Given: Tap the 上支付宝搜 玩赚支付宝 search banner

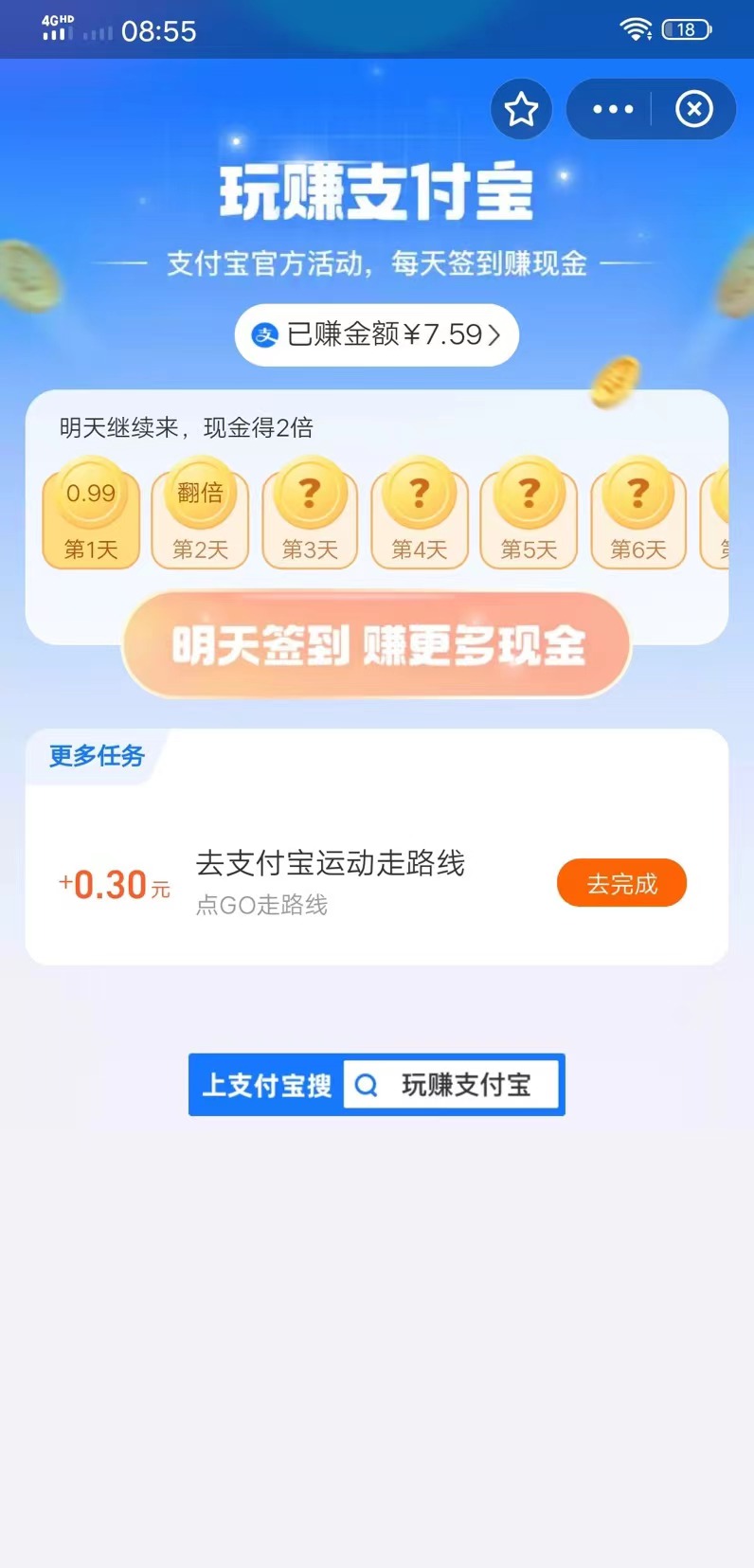Looking at the screenshot, I should [376, 1085].
